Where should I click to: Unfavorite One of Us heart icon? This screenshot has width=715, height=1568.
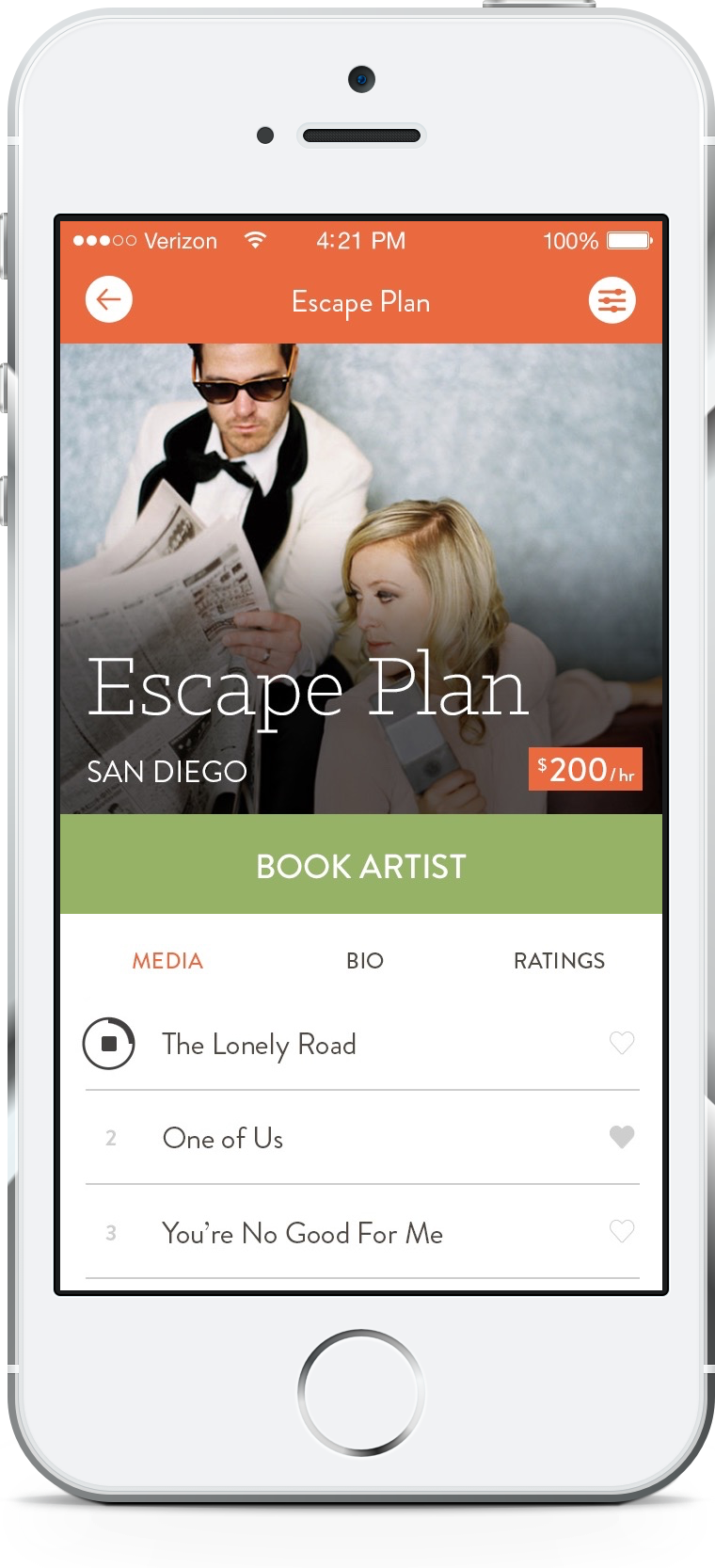622,1137
